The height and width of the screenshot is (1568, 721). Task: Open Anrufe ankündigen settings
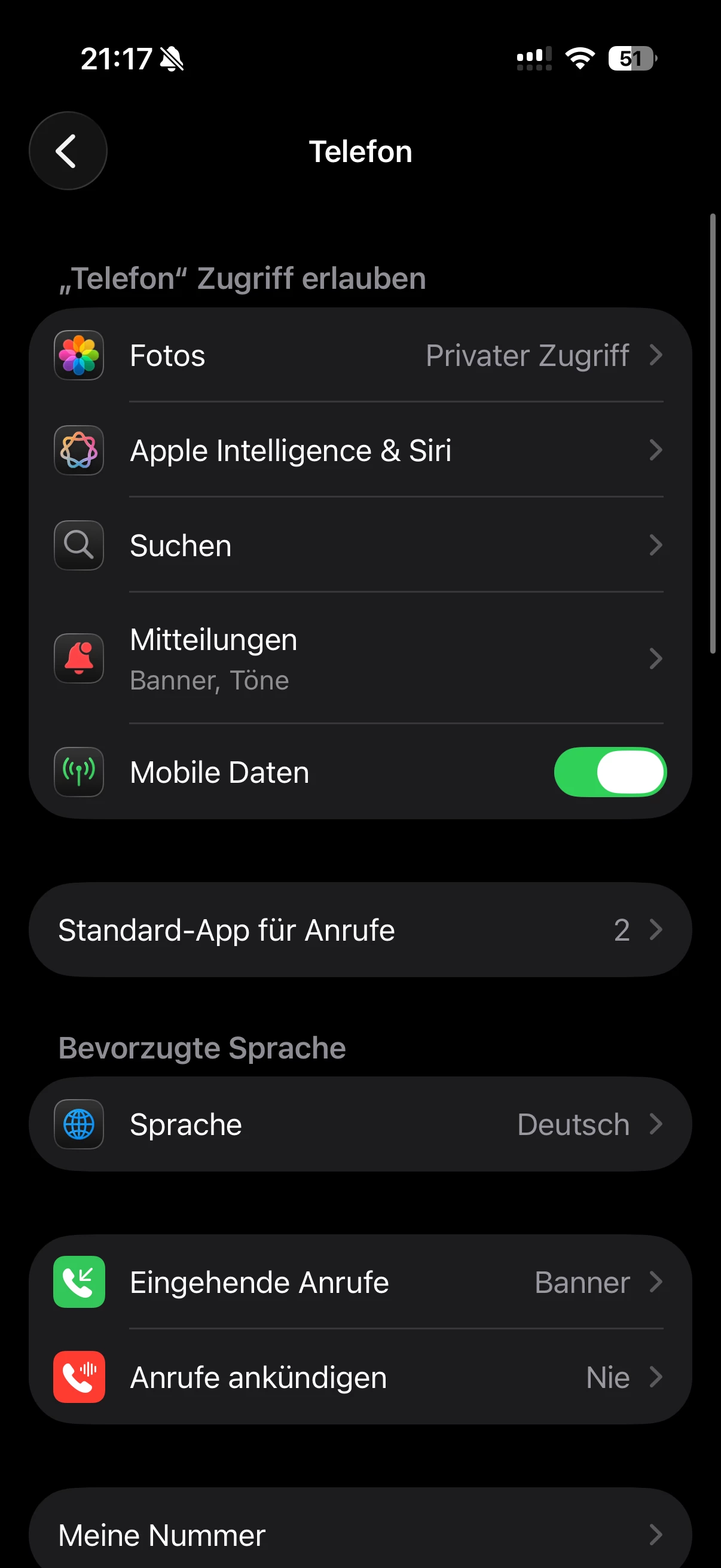[x=360, y=1377]
